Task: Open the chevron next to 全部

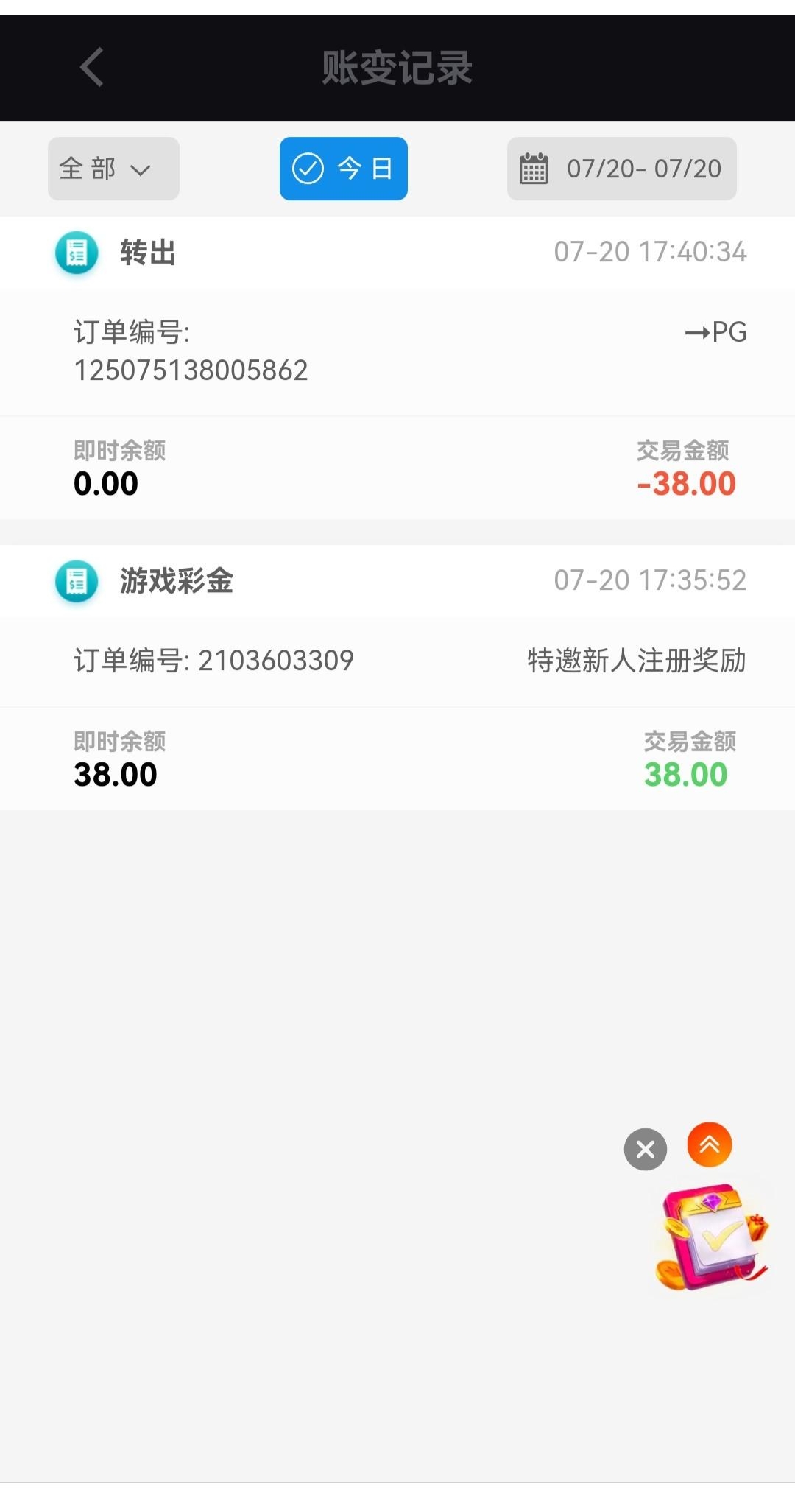Action: [141, 171]
